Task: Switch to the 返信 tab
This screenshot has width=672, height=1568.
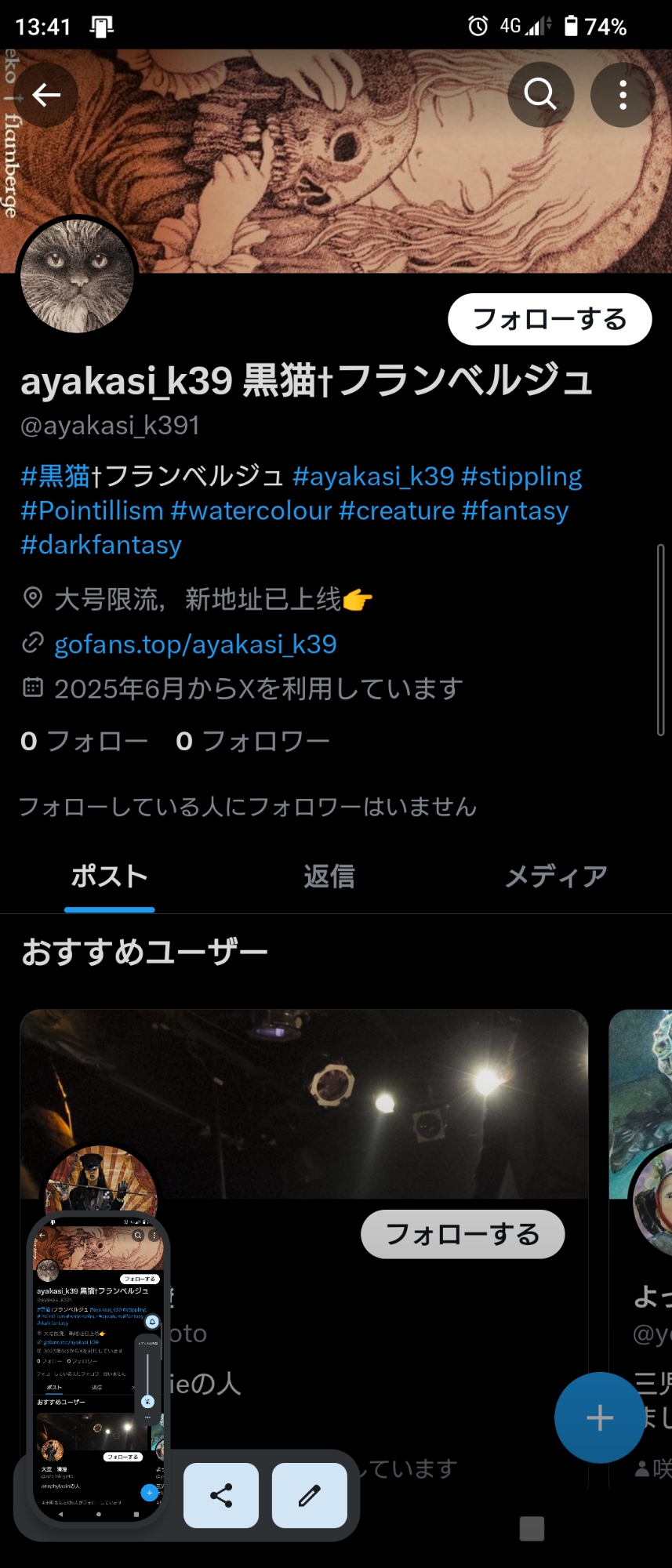Action: tap(329, 877)
